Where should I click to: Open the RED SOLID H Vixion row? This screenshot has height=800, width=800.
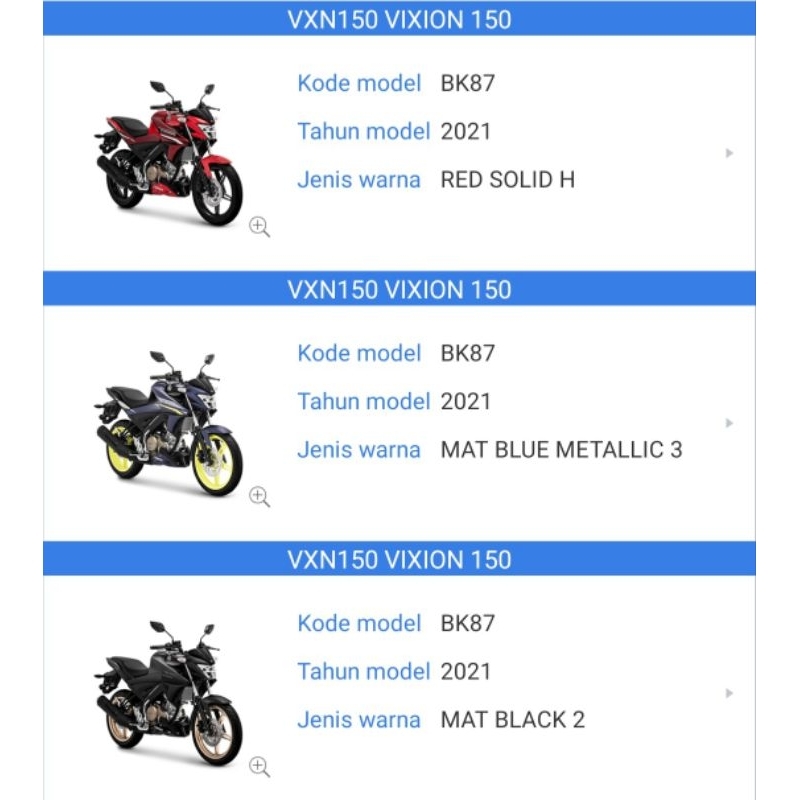(x=729, y=153)
